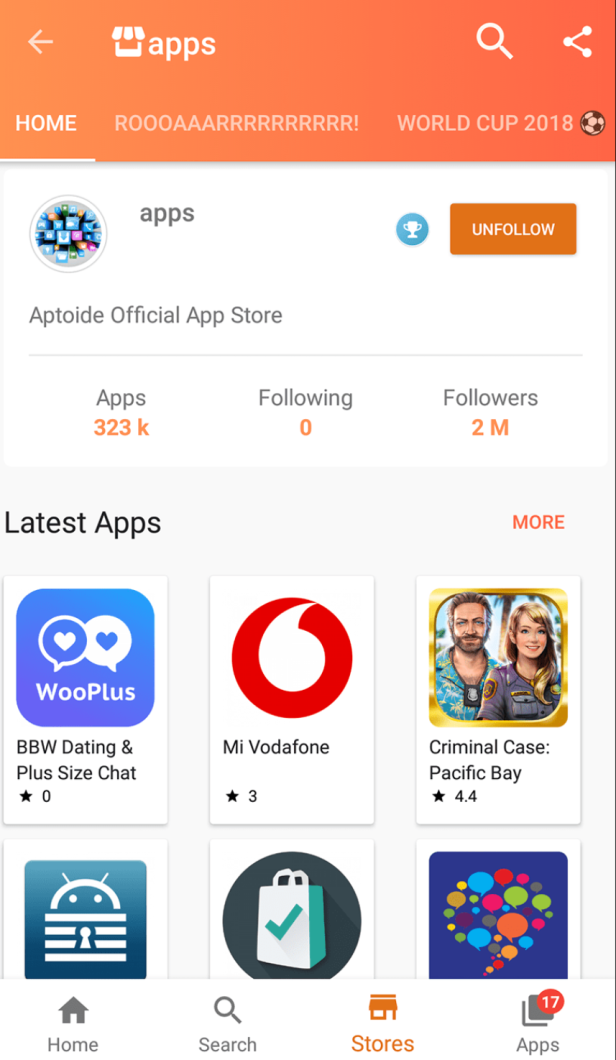The height and width of the screenshot is (1060, 616).
Task: Open the shopping bag checkmark app card
Action: (291, 915)
